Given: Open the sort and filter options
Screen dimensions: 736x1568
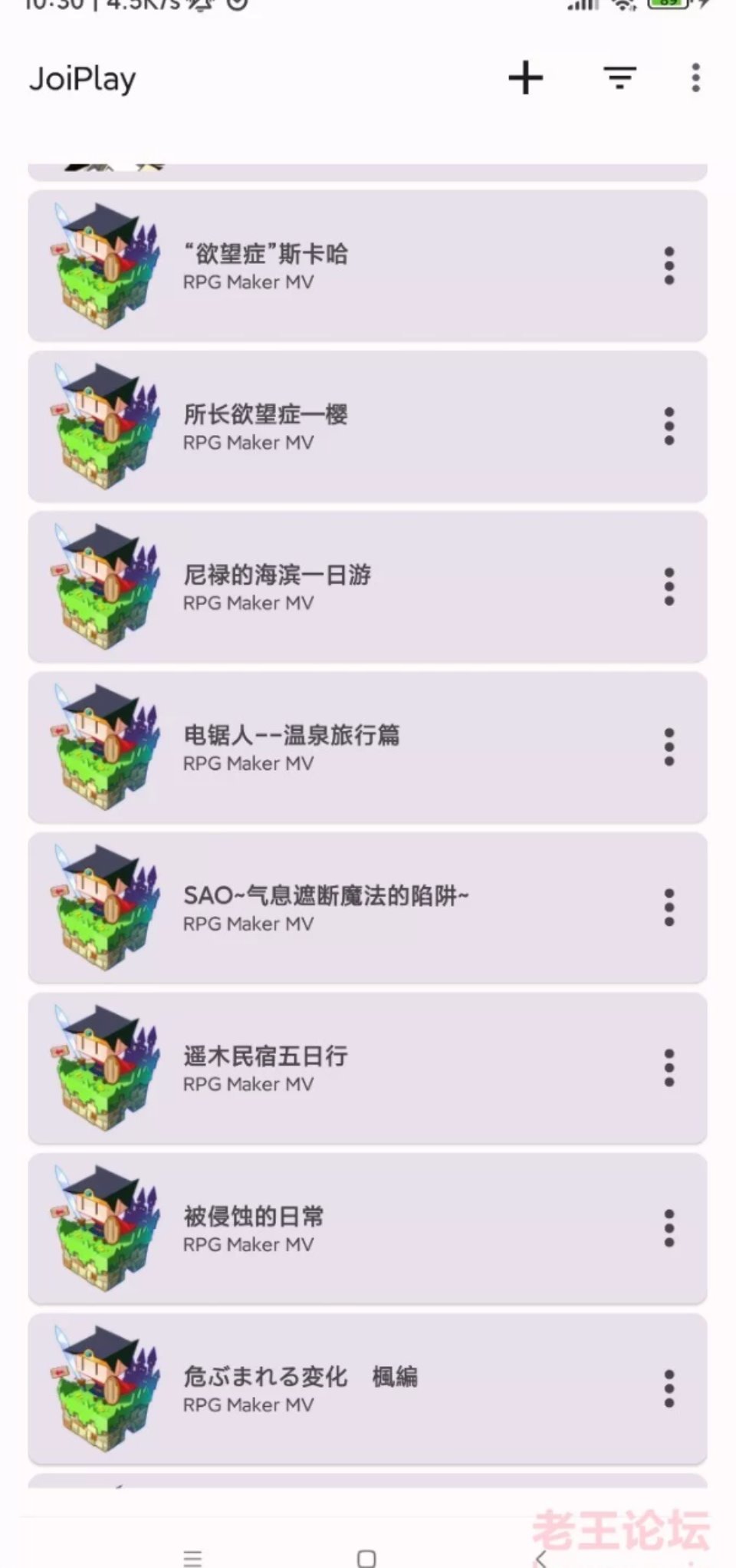Looking at the screenshot, I should pos(619,77).
